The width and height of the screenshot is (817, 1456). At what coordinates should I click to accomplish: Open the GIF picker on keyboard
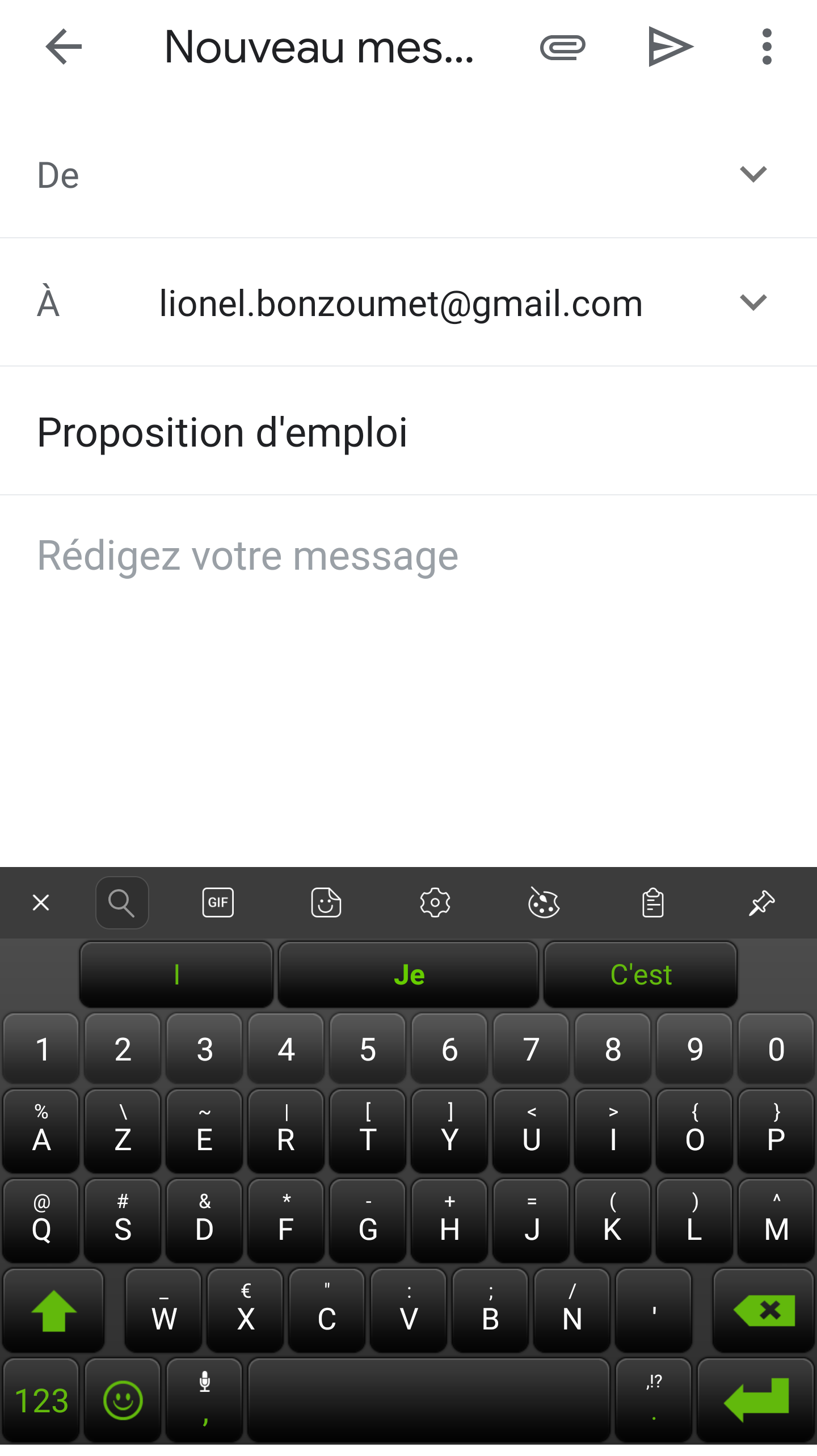[218, 902]
